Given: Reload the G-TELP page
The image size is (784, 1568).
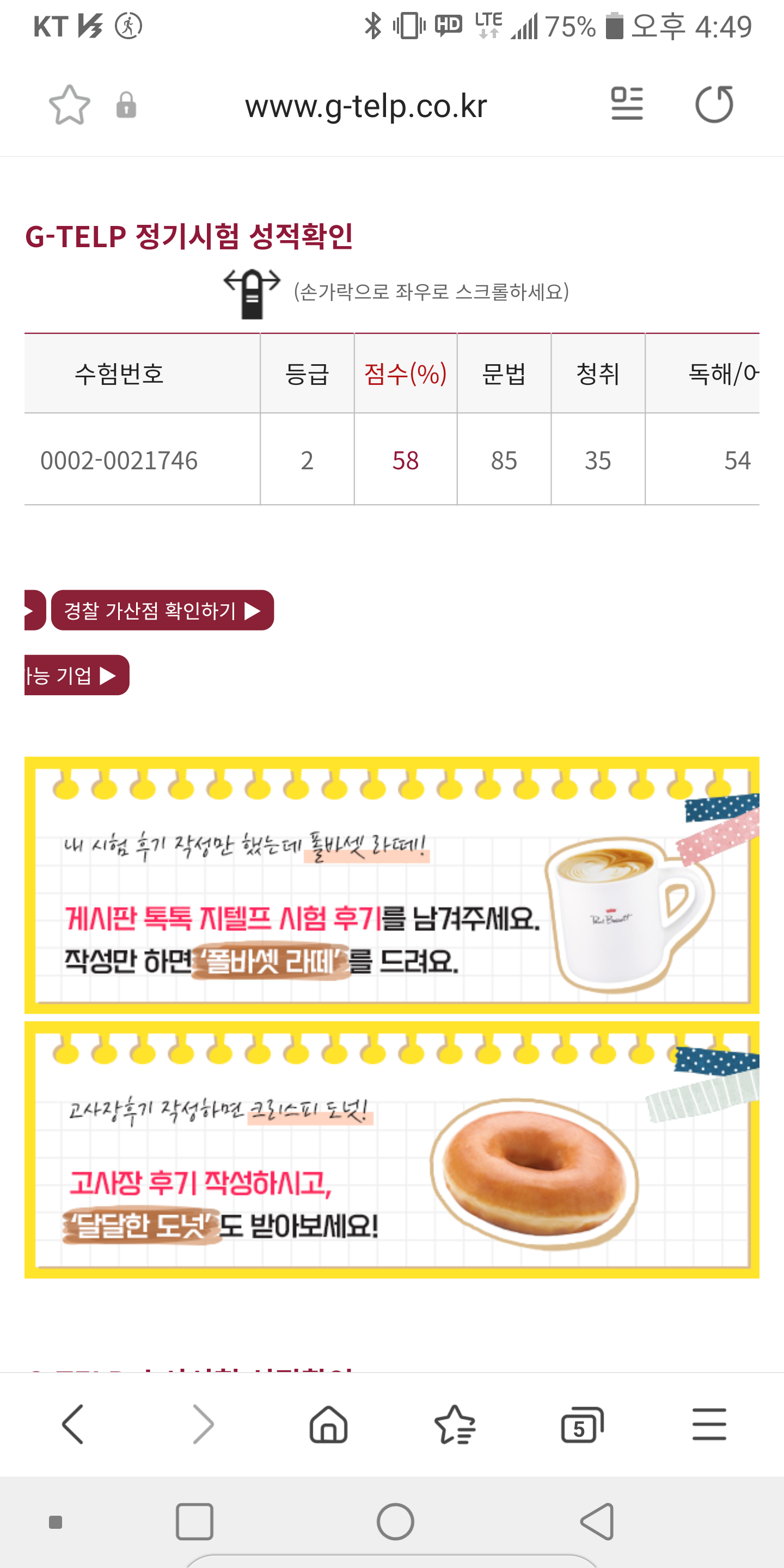Looking at the screenshot, I should [714, 105].
